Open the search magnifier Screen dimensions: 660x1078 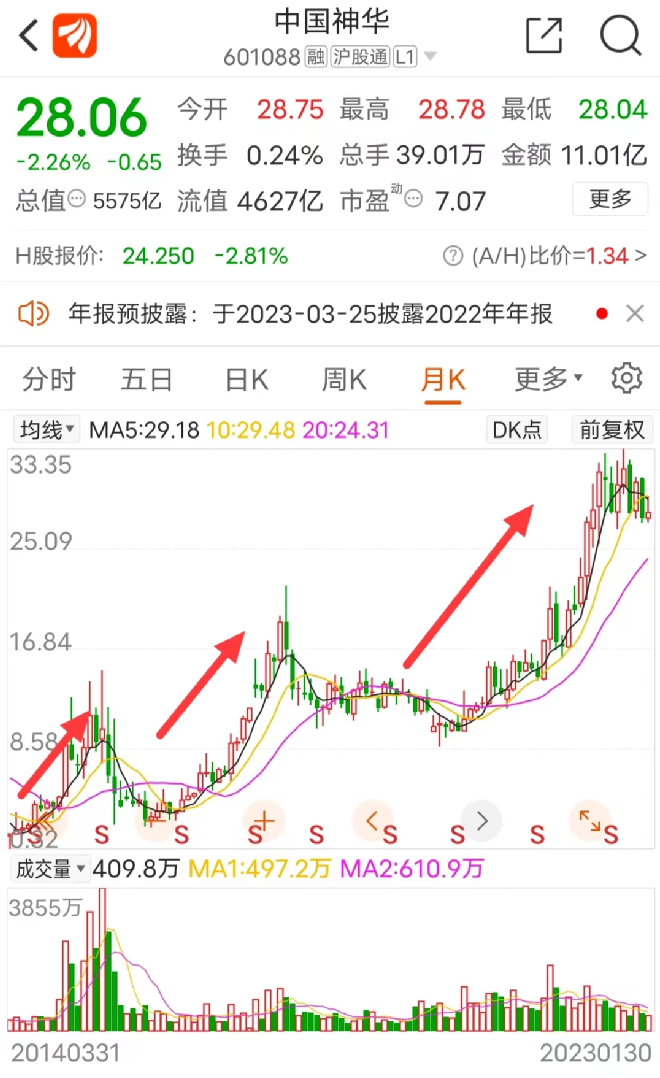620,36
